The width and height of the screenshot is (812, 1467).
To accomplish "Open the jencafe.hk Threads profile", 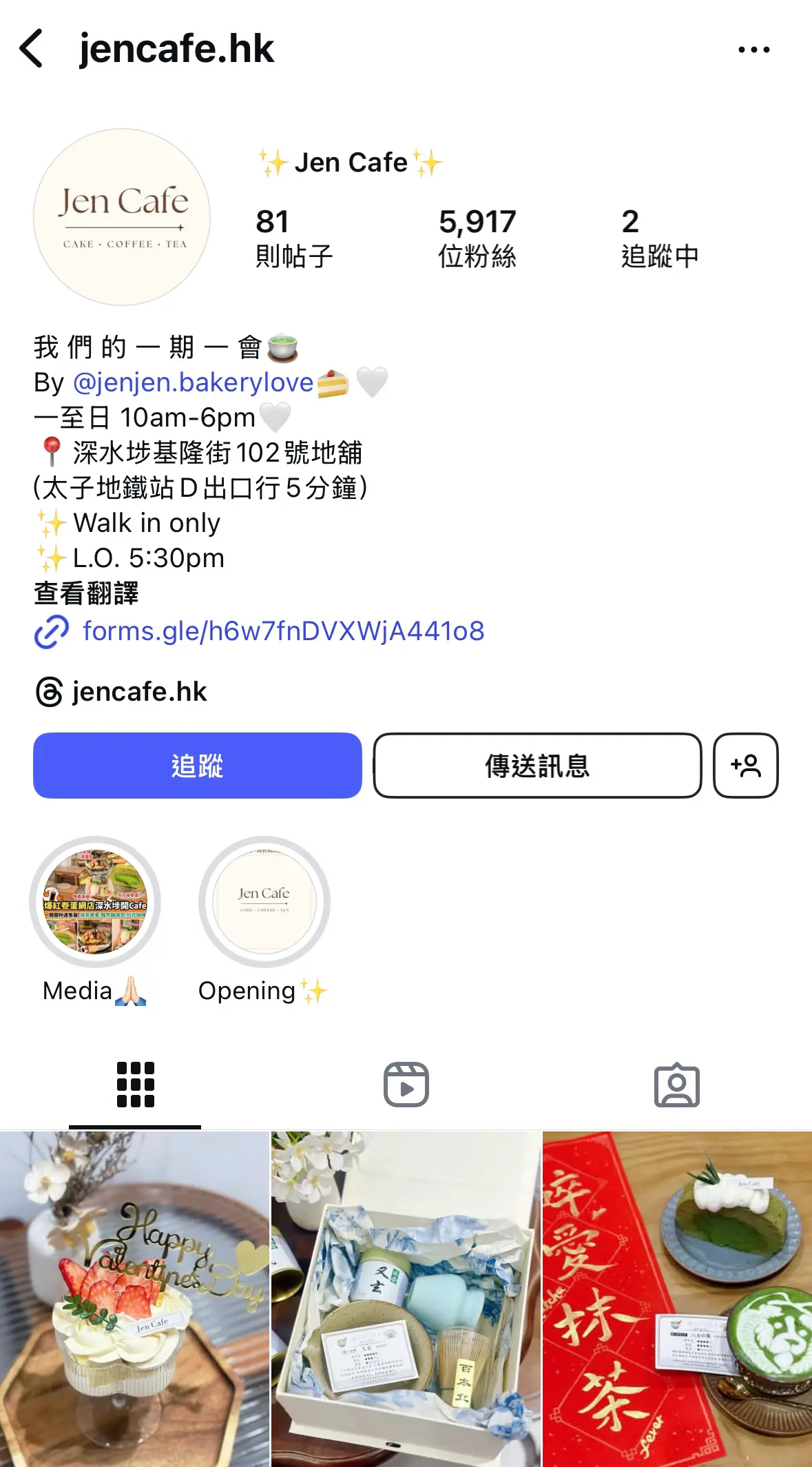I will [x=121, y=692].
